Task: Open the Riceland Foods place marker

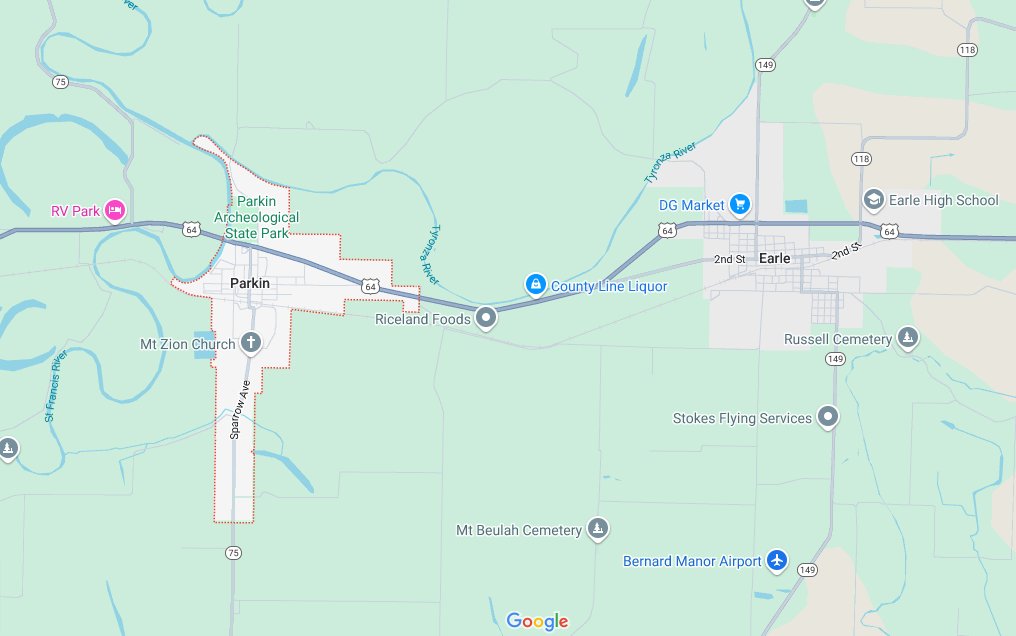Action: [486, 319]
